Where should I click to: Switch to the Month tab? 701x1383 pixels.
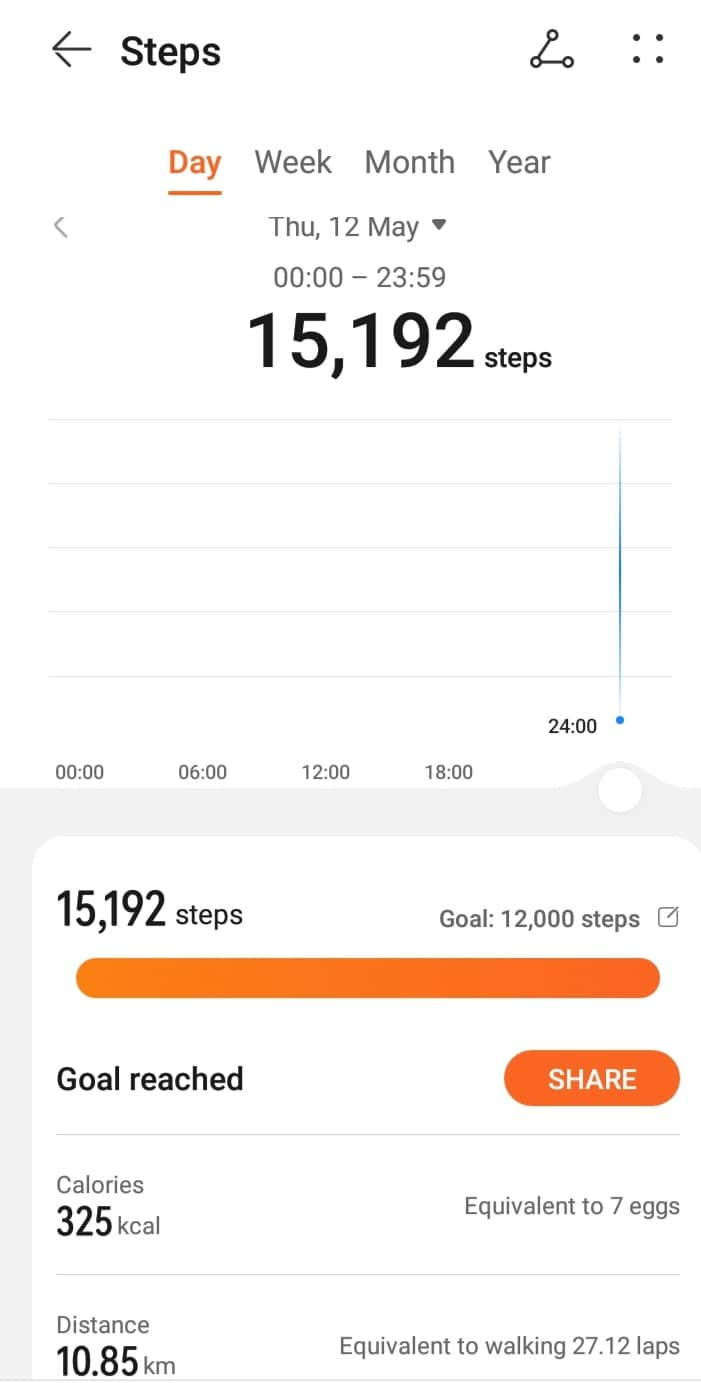(x=410, y=162)
